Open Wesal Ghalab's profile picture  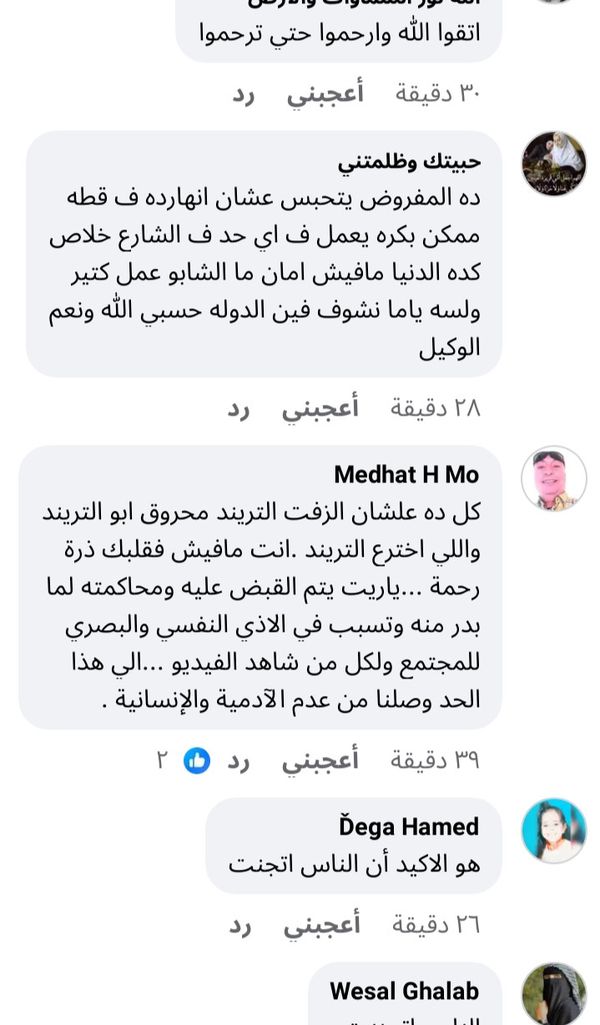tap(553, 995)
